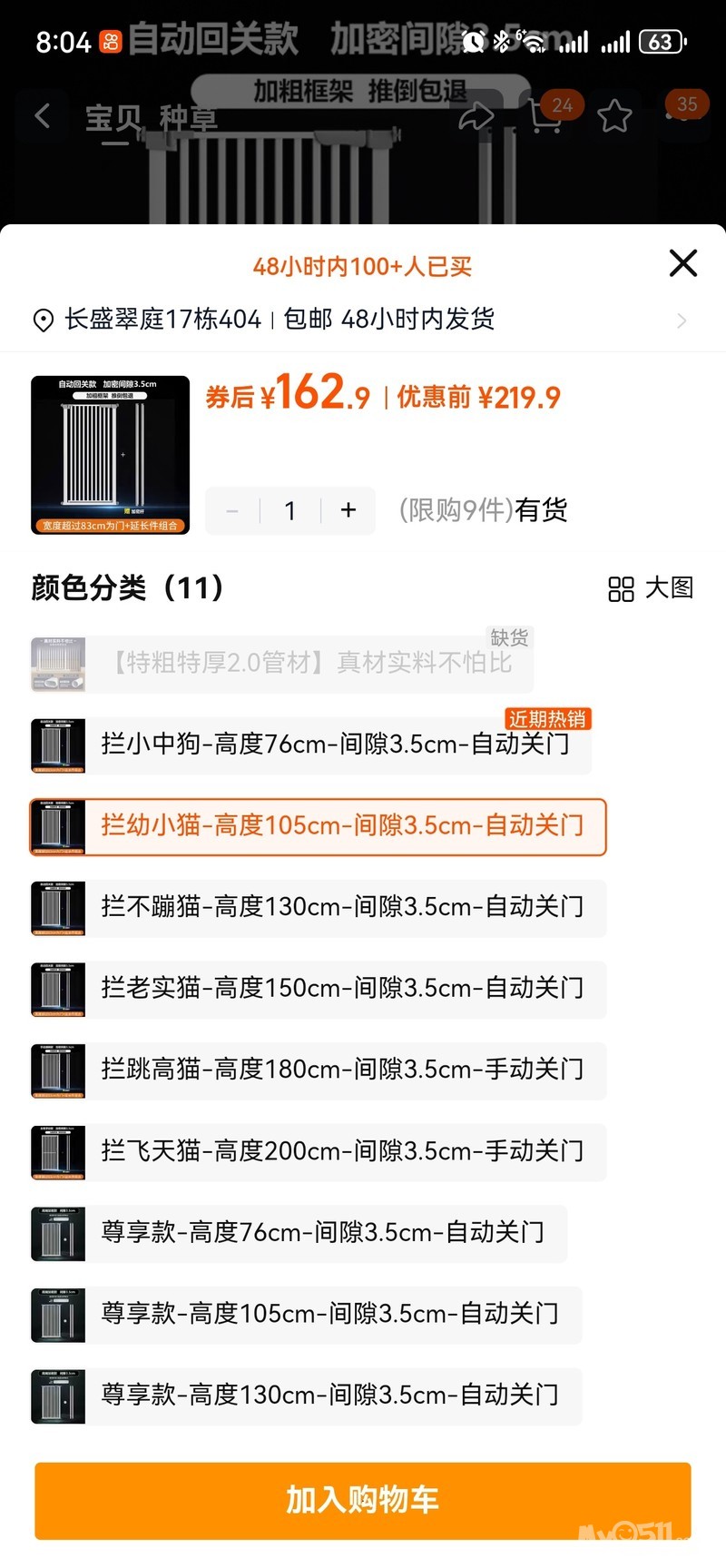Switch to 大图 large image view
Image resolution: width=726 pixels, height=1568 pixels.
point(651,588)
